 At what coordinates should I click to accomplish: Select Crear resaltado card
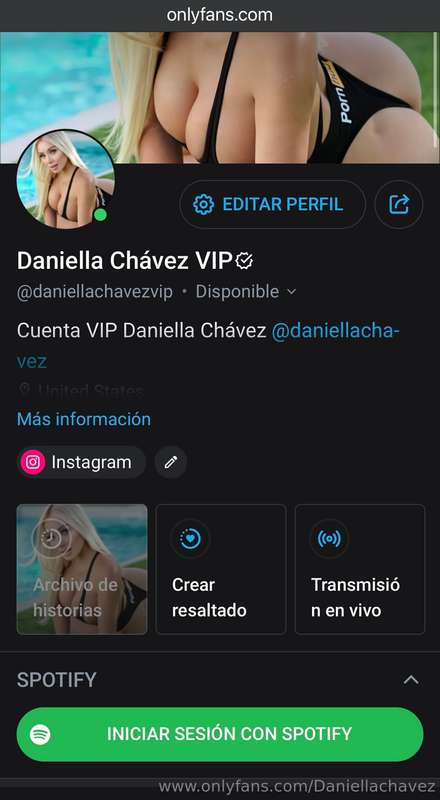click(221, 569)
